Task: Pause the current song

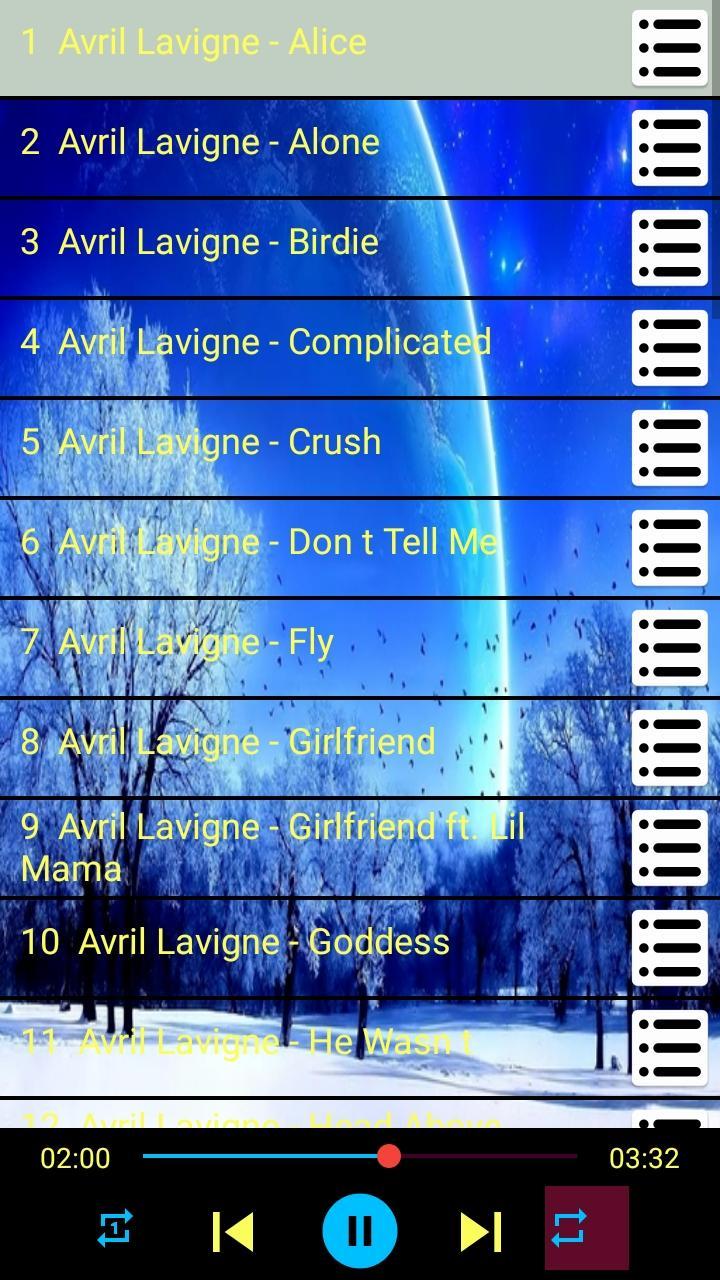Action: (x=359, y=1230)
